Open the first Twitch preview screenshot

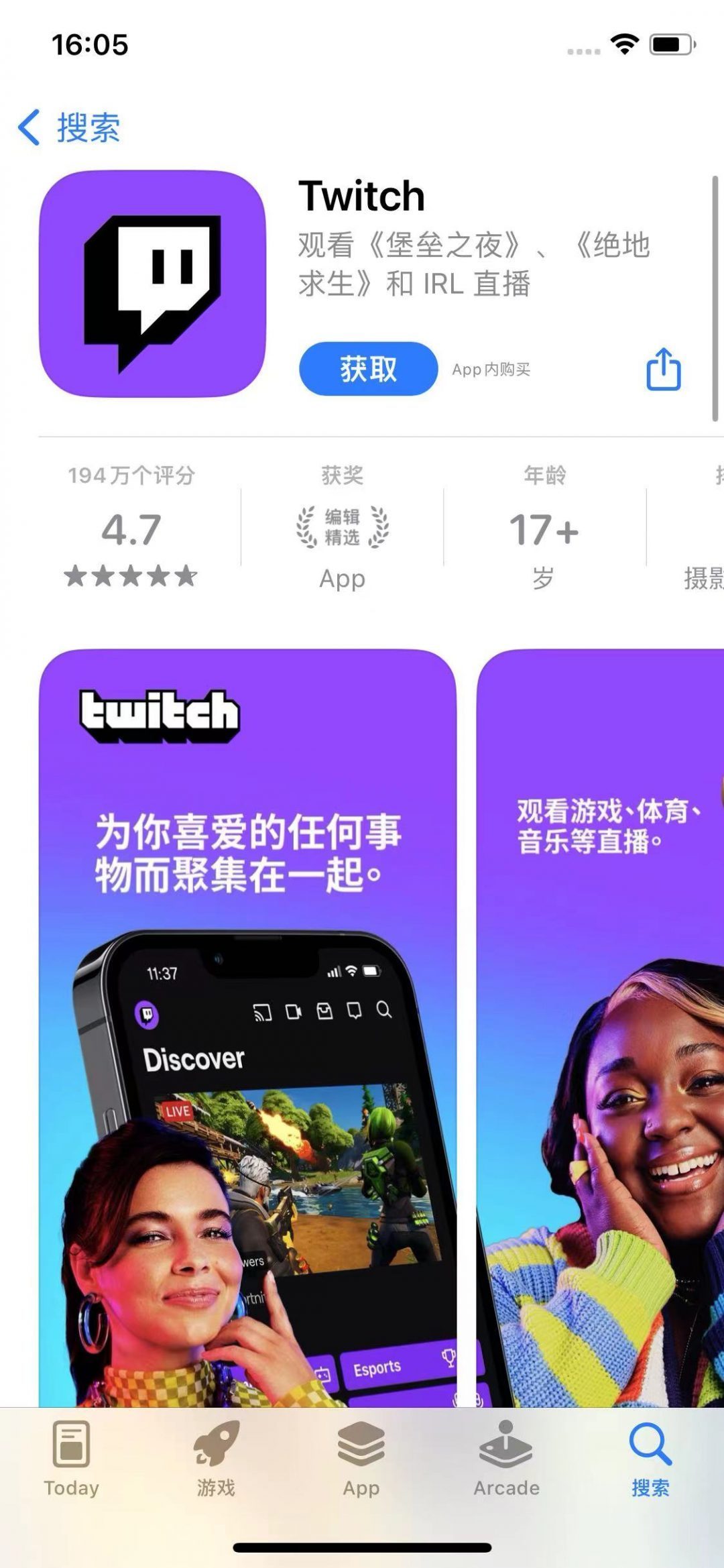point(247,1026)
